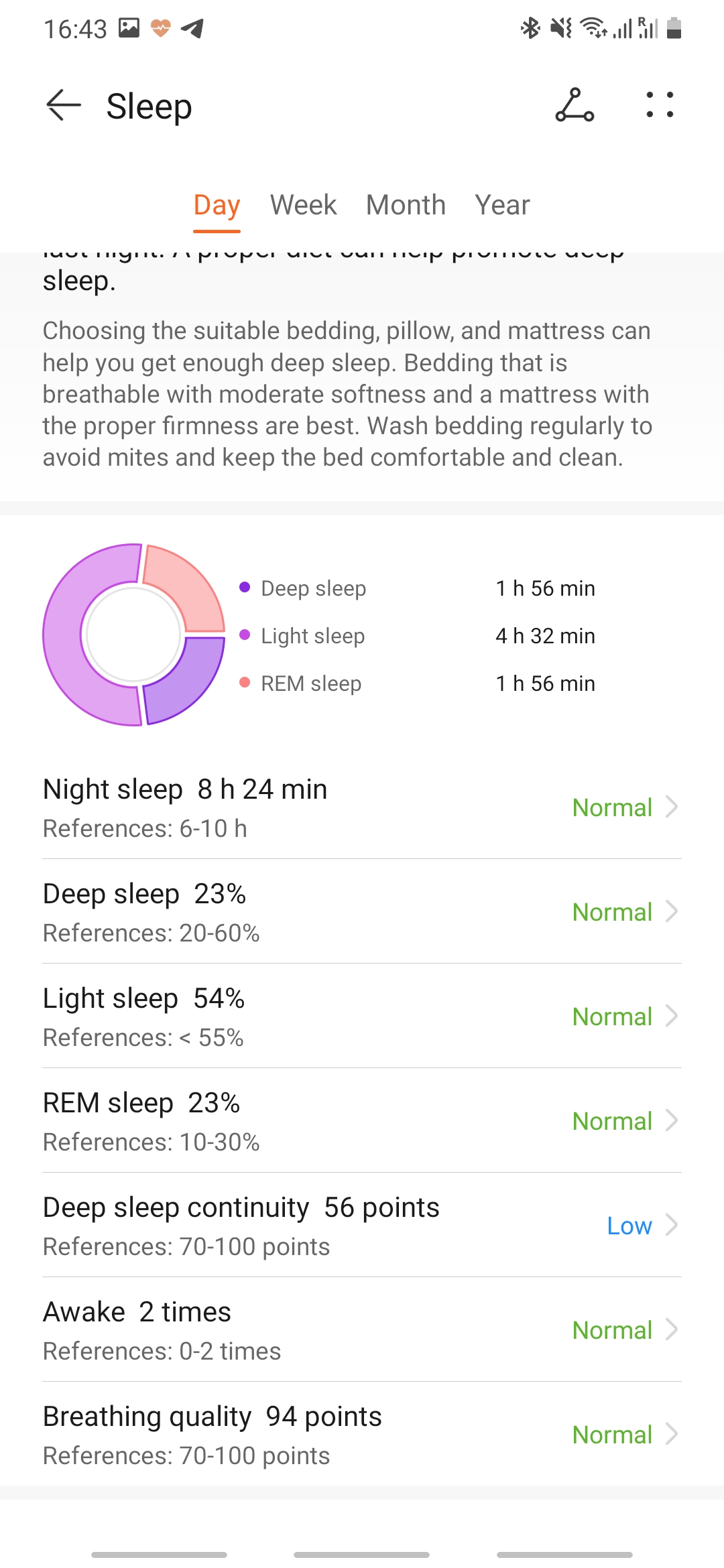Open the four-dot more options menu
This screenshot has width=724, height=1568.
660,106
